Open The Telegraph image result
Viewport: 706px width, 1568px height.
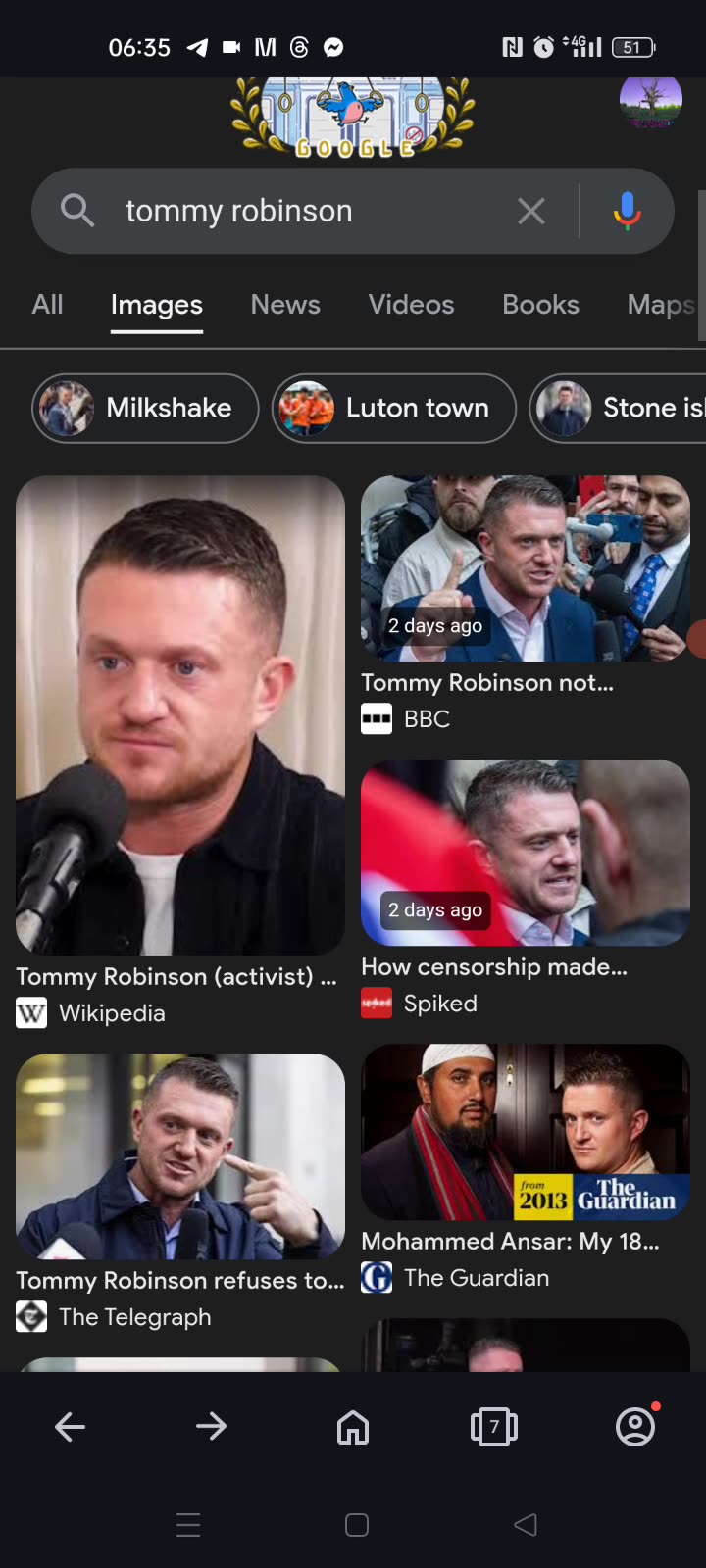180,1156
